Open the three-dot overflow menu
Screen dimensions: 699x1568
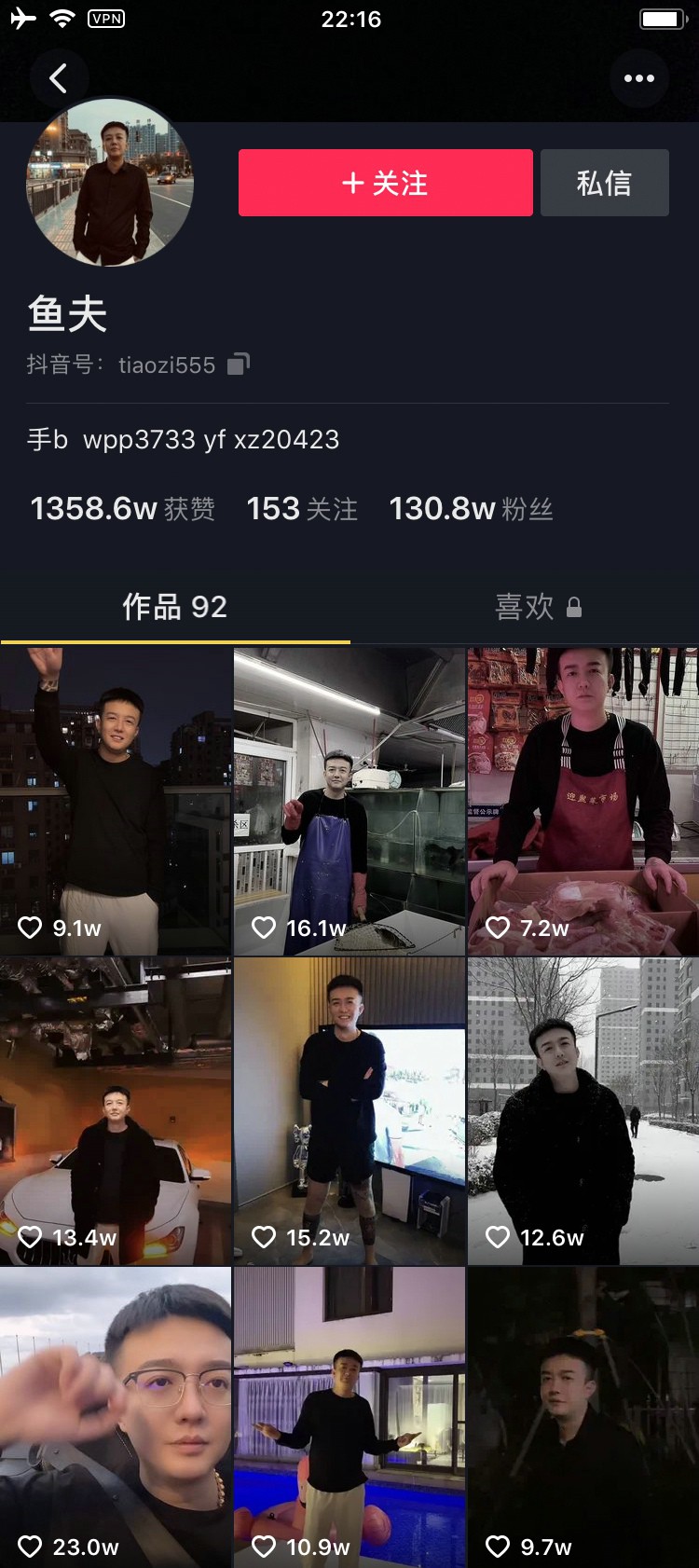pos(638,78)
